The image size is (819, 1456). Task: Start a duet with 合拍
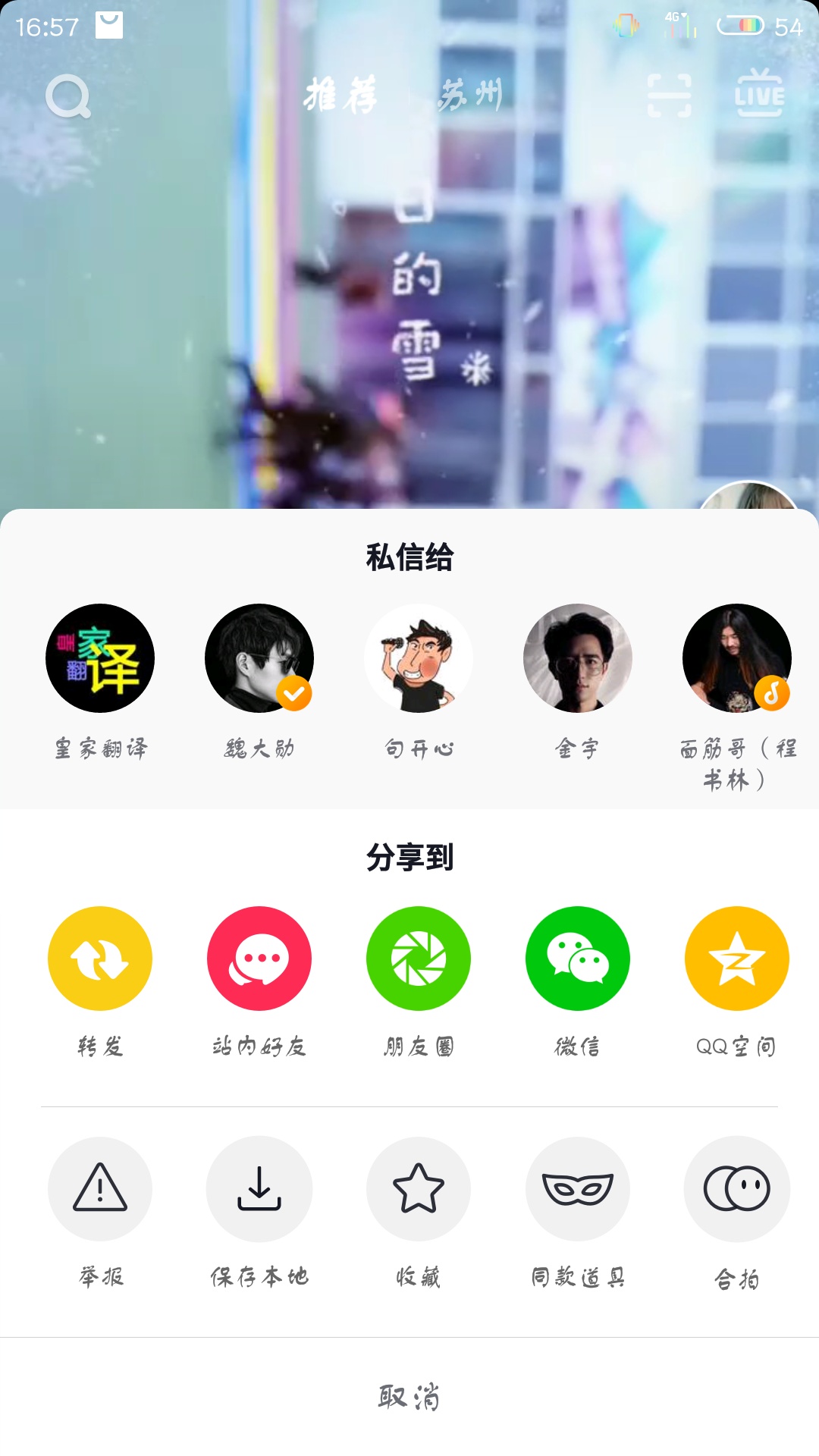coord(737,1188)
